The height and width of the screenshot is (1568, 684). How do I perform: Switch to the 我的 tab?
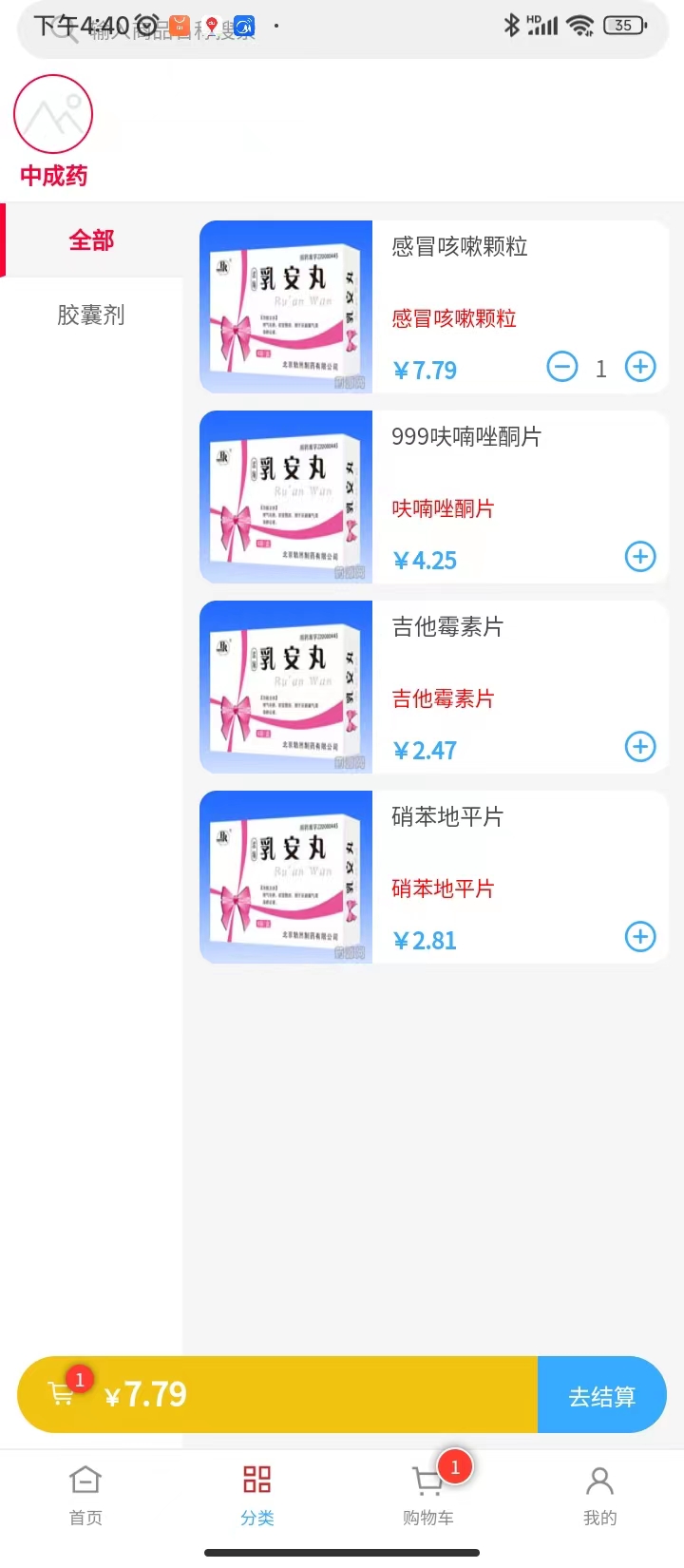(599, 1494)
